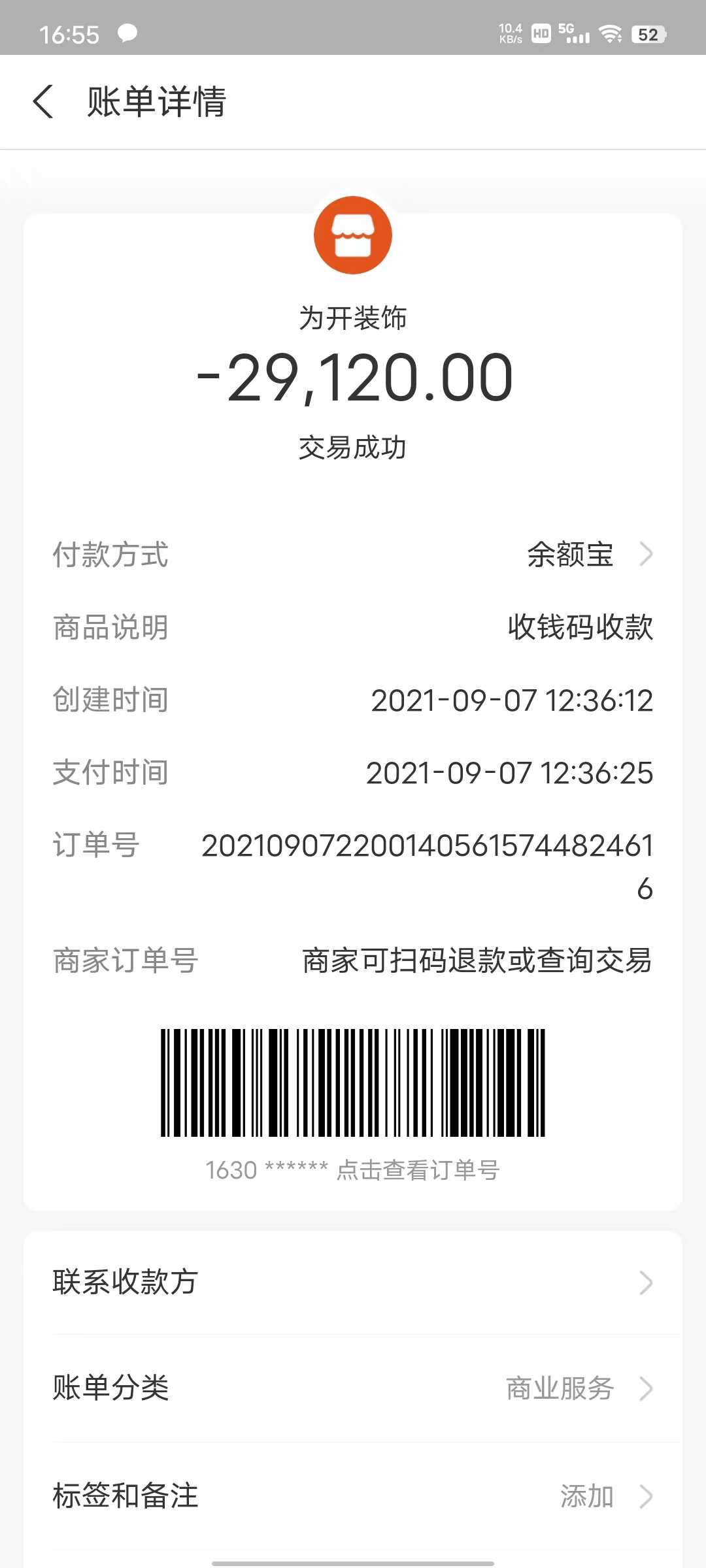Screen dimensions: 706x1568
Task: Open 联系收款方 row
Action: coord(353,1282)
